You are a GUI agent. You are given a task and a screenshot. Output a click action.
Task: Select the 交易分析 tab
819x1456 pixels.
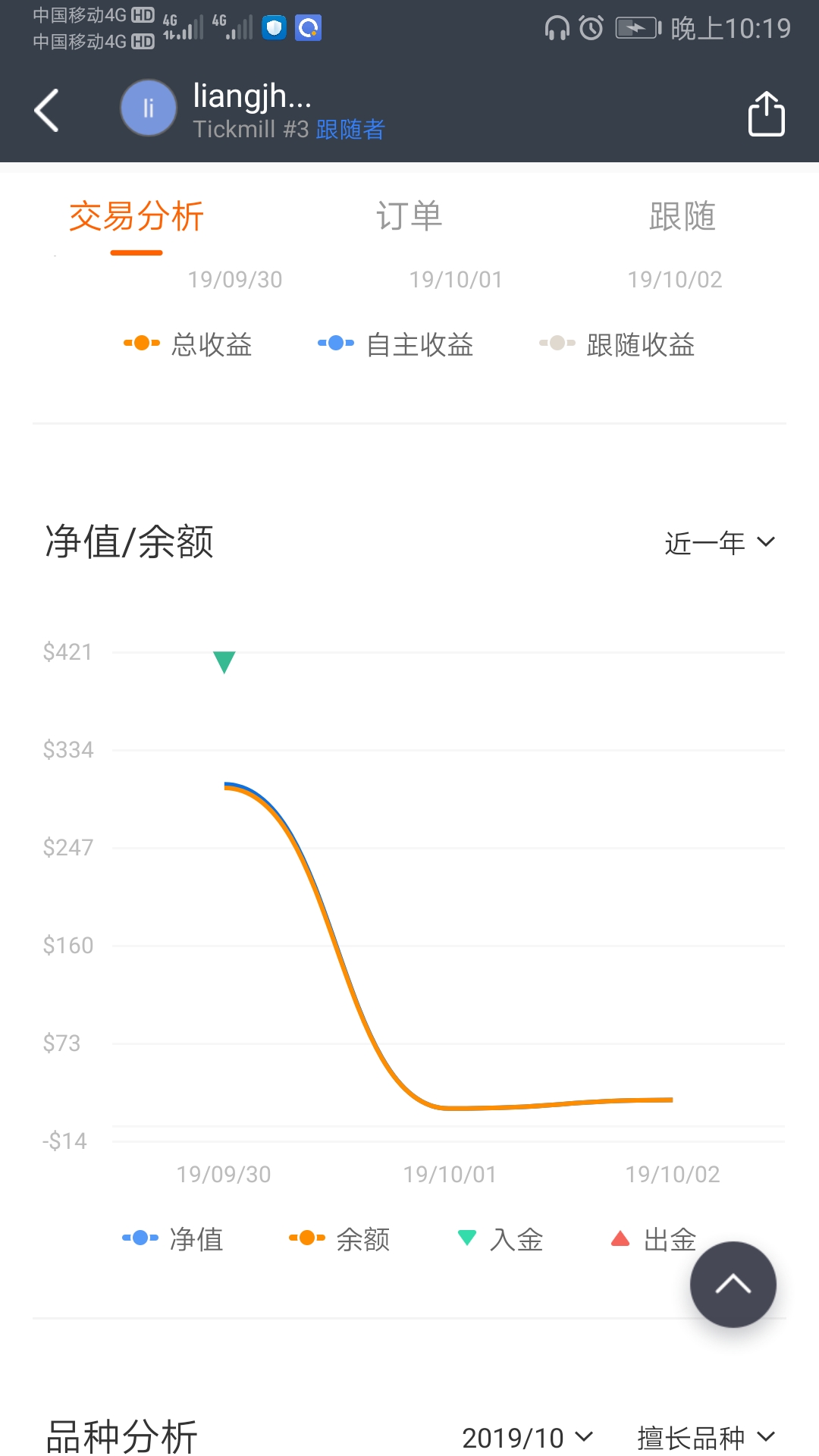point(136,216)
